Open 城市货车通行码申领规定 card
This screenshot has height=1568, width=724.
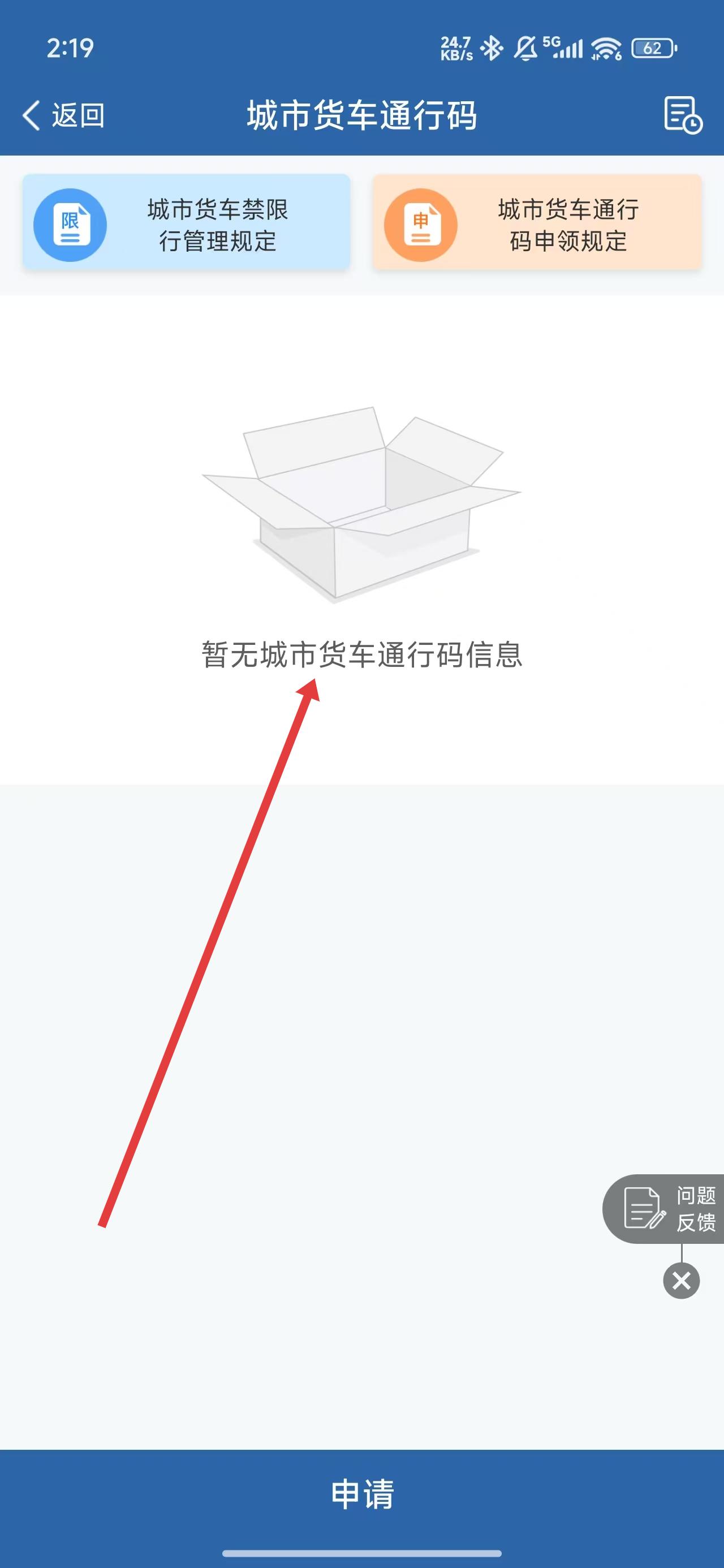[536, 225]
